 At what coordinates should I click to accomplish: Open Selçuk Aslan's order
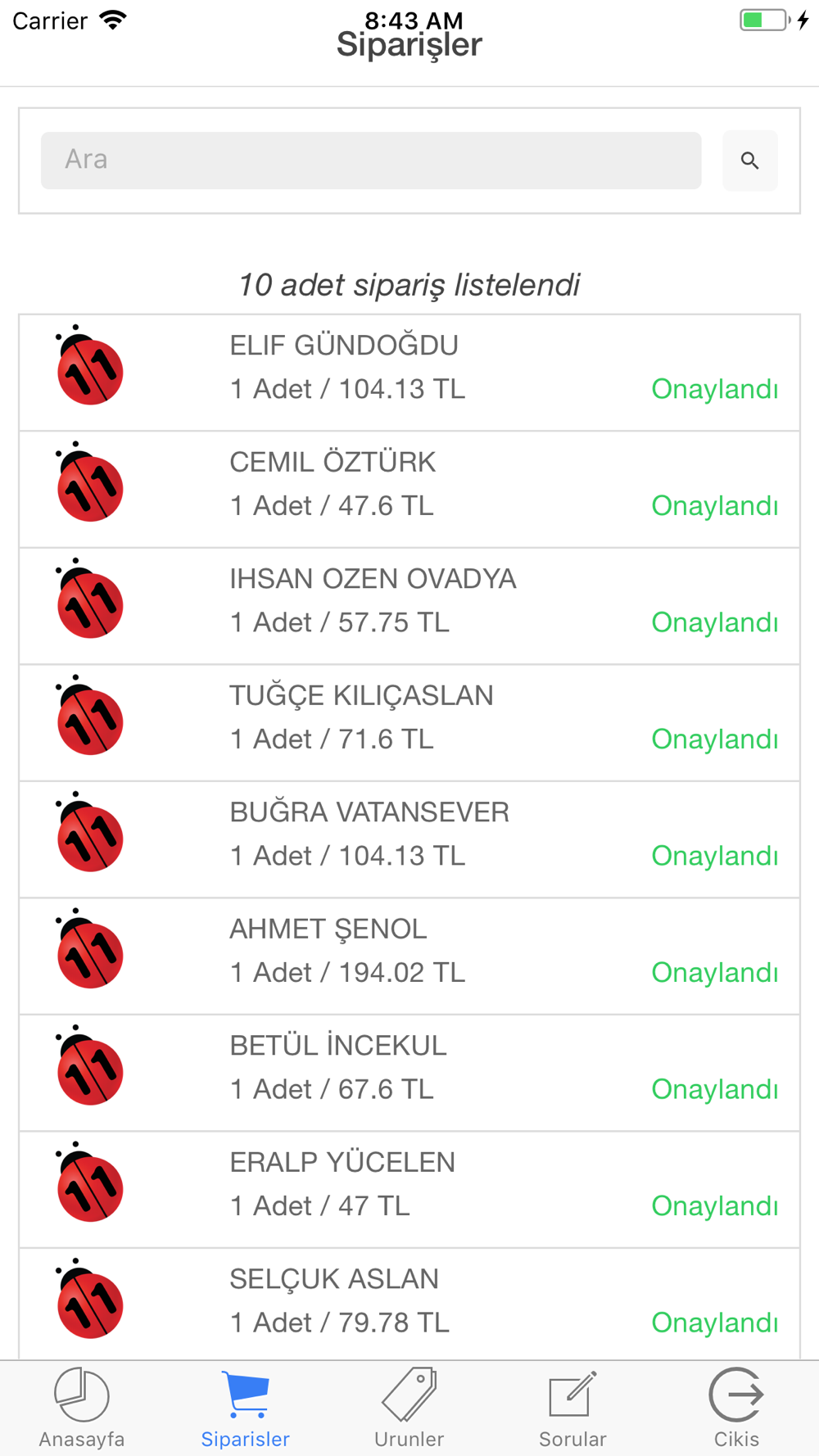point(409,1305)
